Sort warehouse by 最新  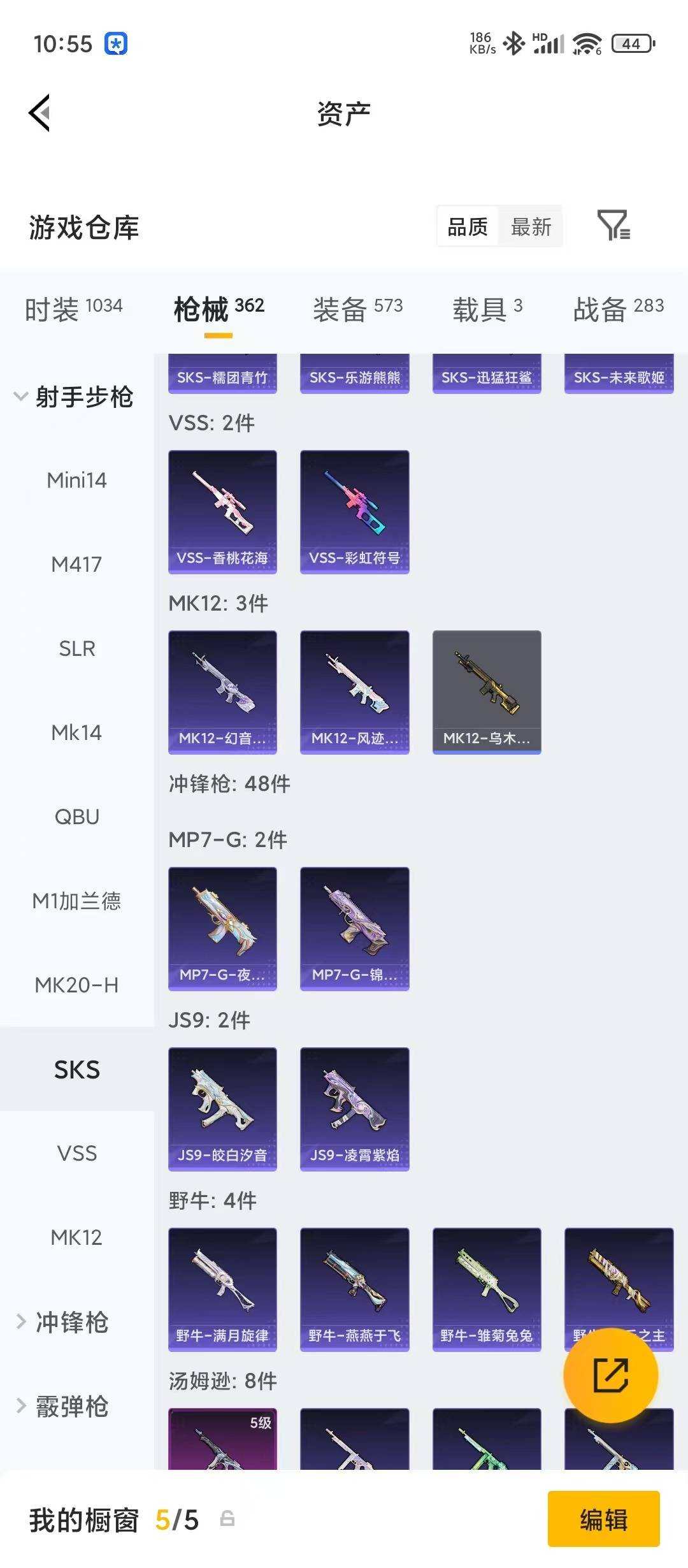pos(531,226)
